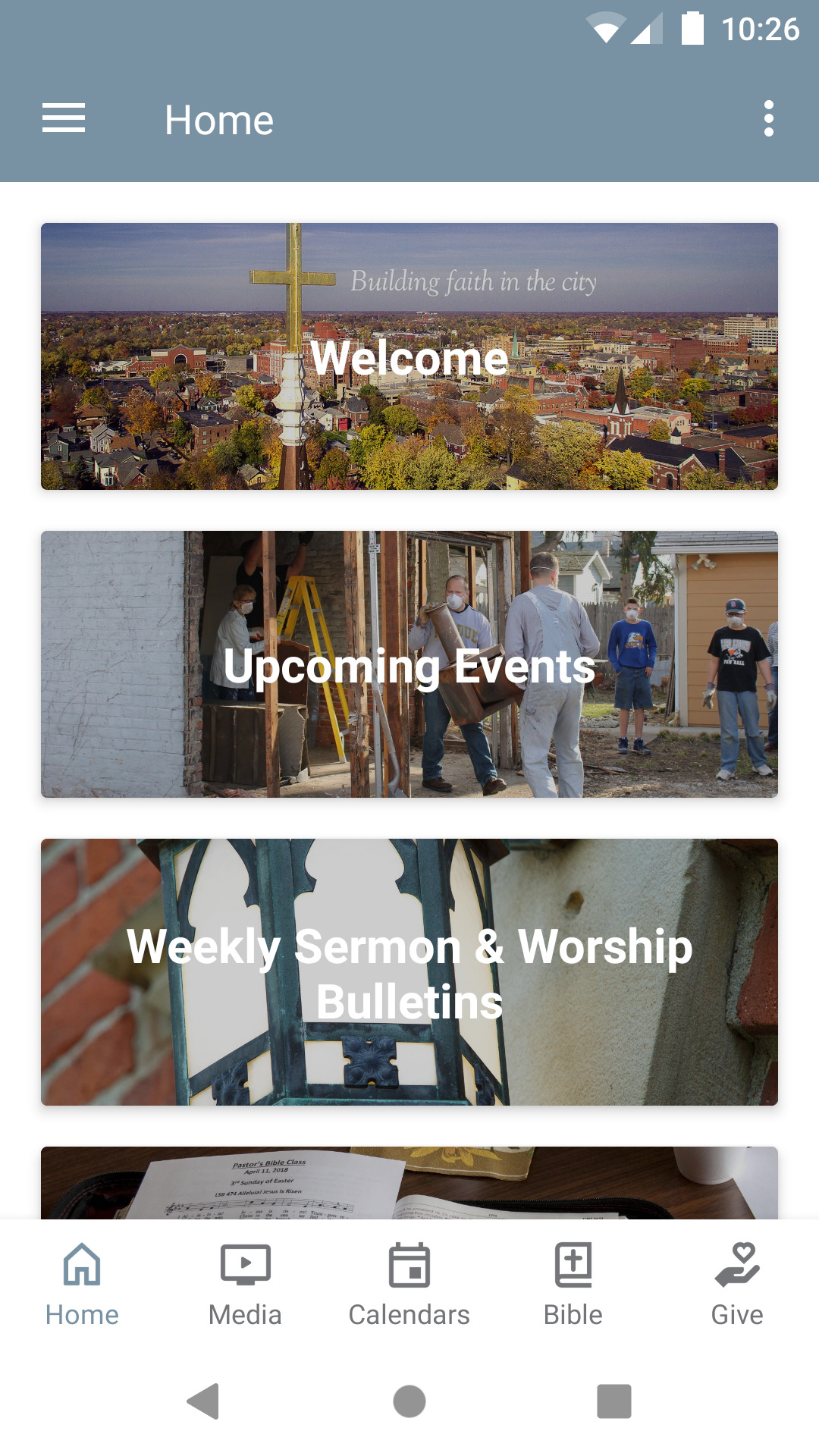Switch to the Bible tab

click(x=573, y=1285)
